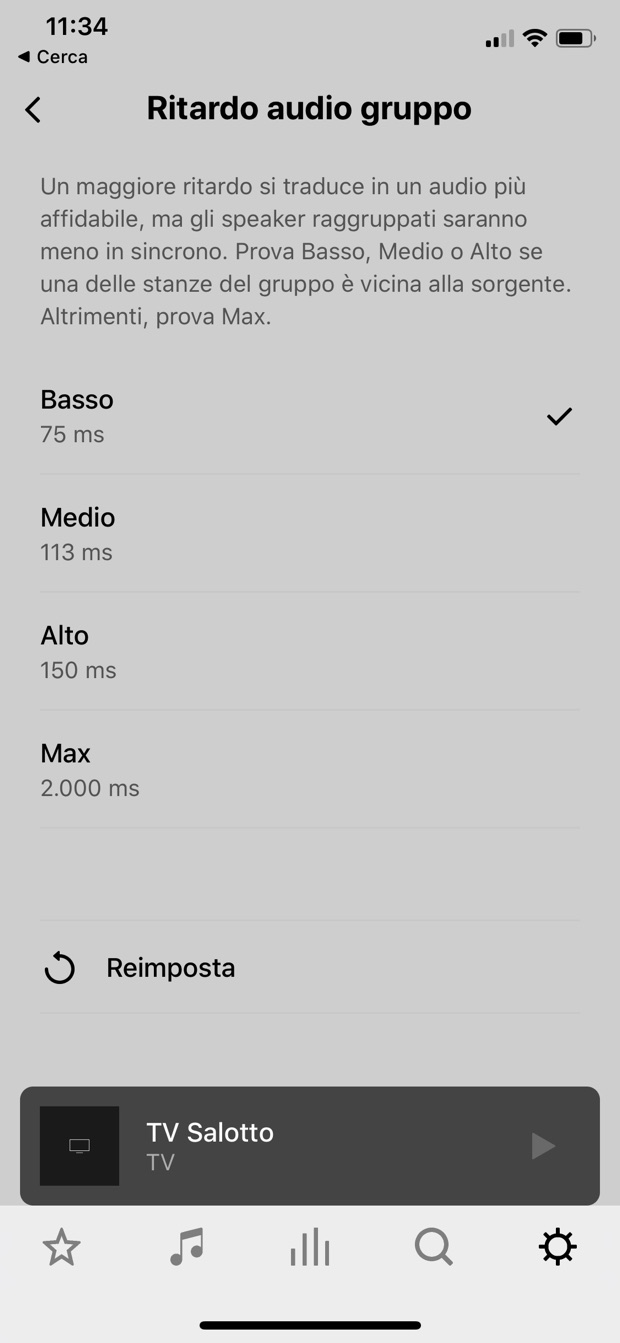
Task: Return to previous app via Cerca
Action: 53,57
